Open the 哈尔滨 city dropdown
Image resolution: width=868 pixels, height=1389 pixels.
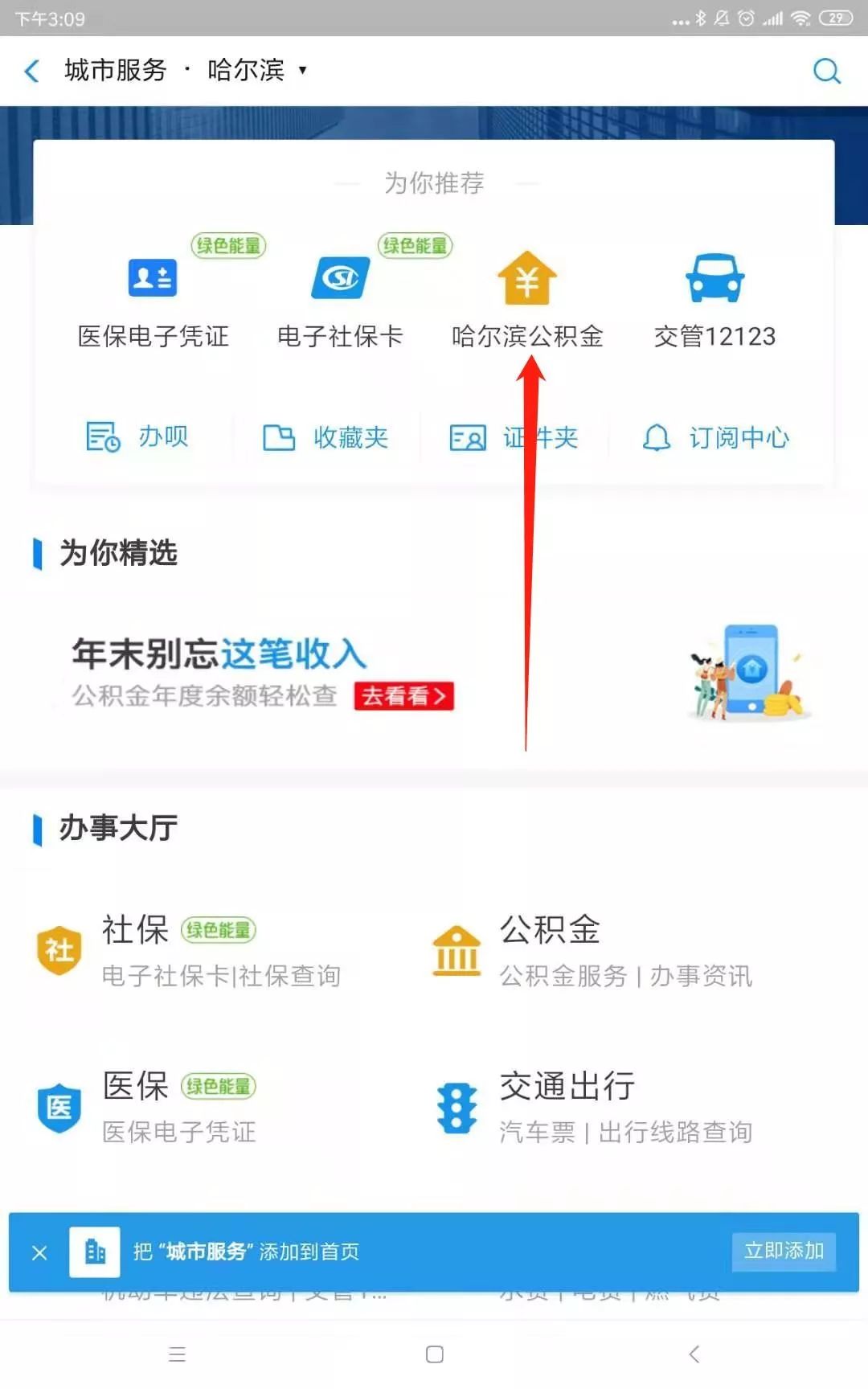coord(256,71)
